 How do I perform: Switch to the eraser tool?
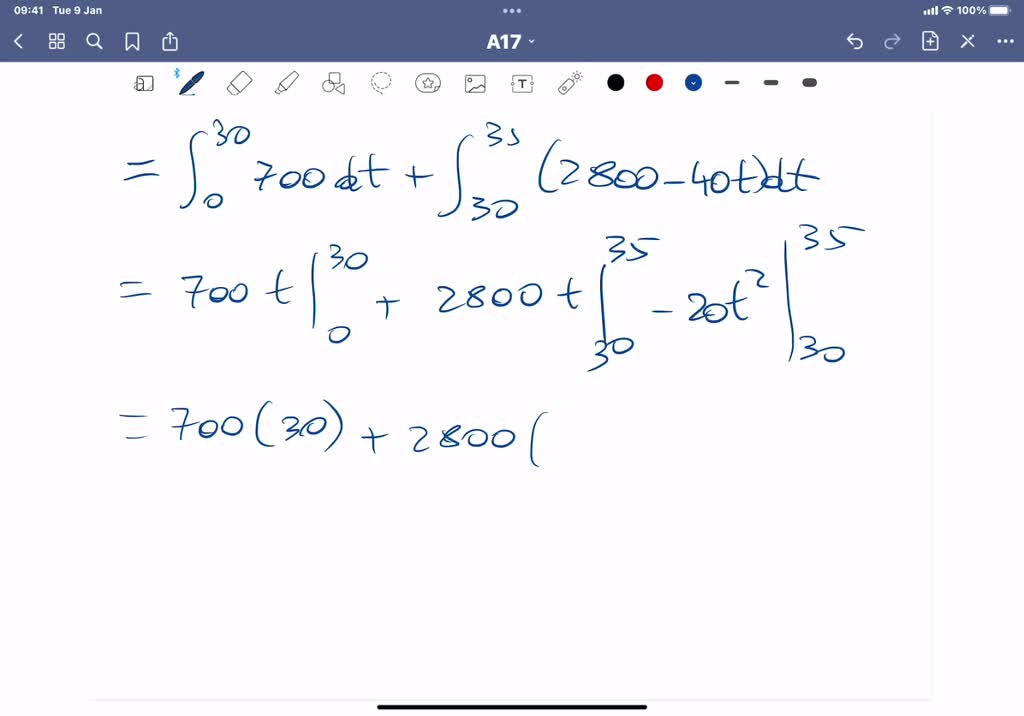pyautogui.click(x=240, y=83)
